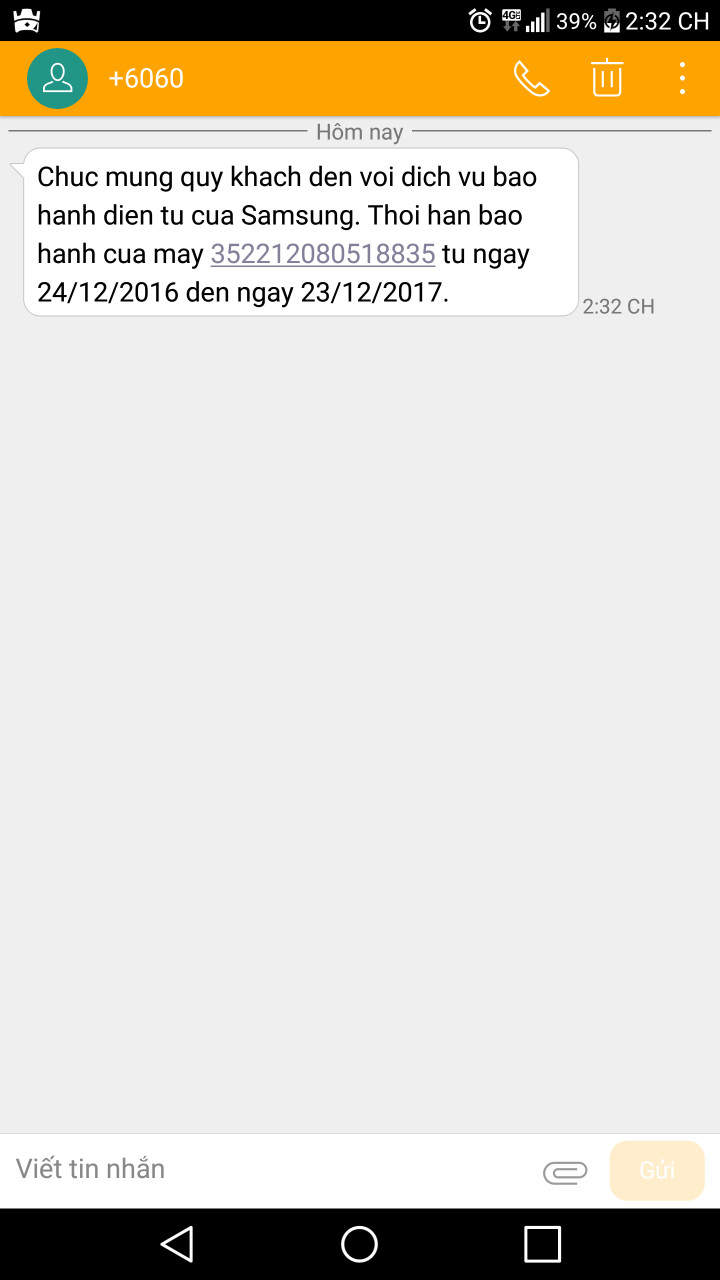Open the three-dot overflow menu
Image resolution: width=720 pixels, height=1280 pixels.
coord(682,78)
